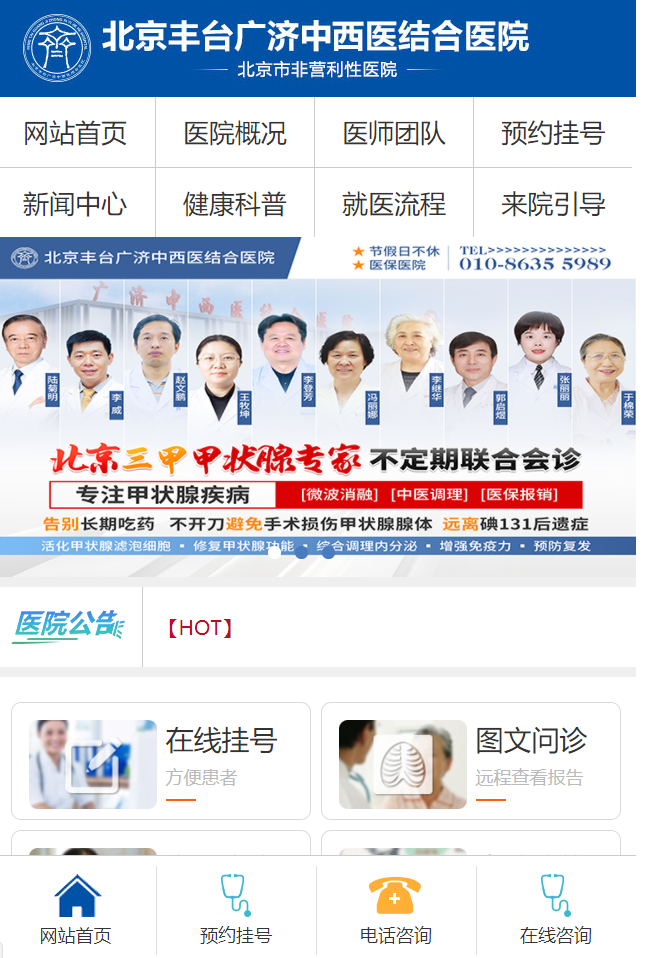
Task: Start 在线咨询 chat
Action: pos(555,910)
